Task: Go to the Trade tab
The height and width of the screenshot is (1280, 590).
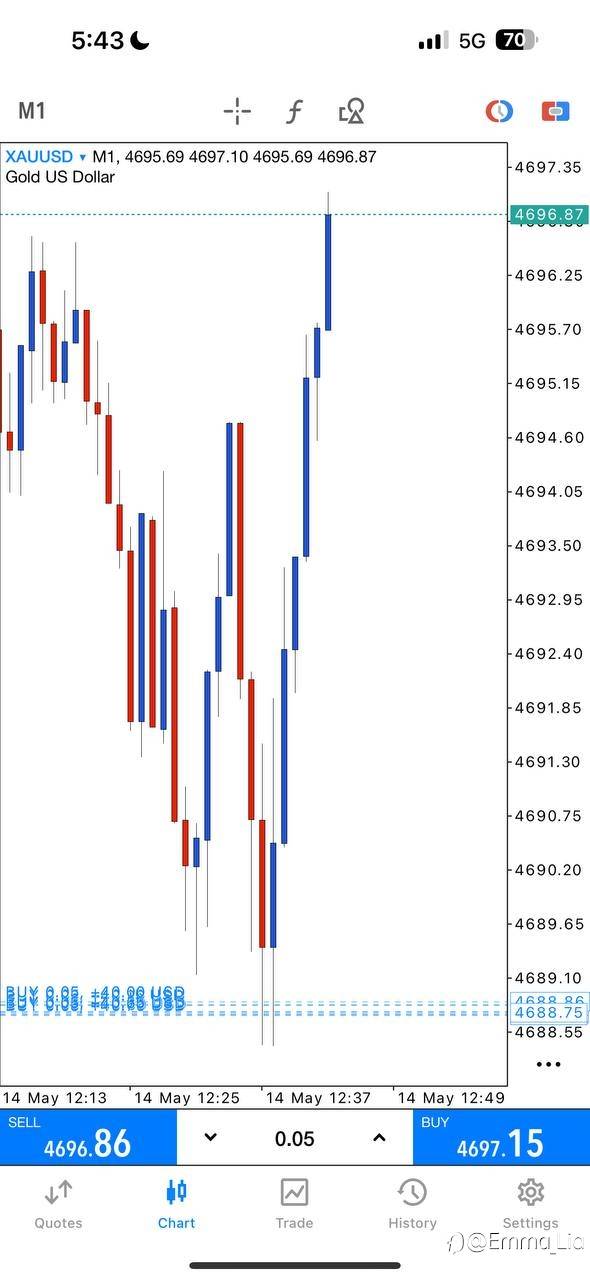Action: [294, 1204]
